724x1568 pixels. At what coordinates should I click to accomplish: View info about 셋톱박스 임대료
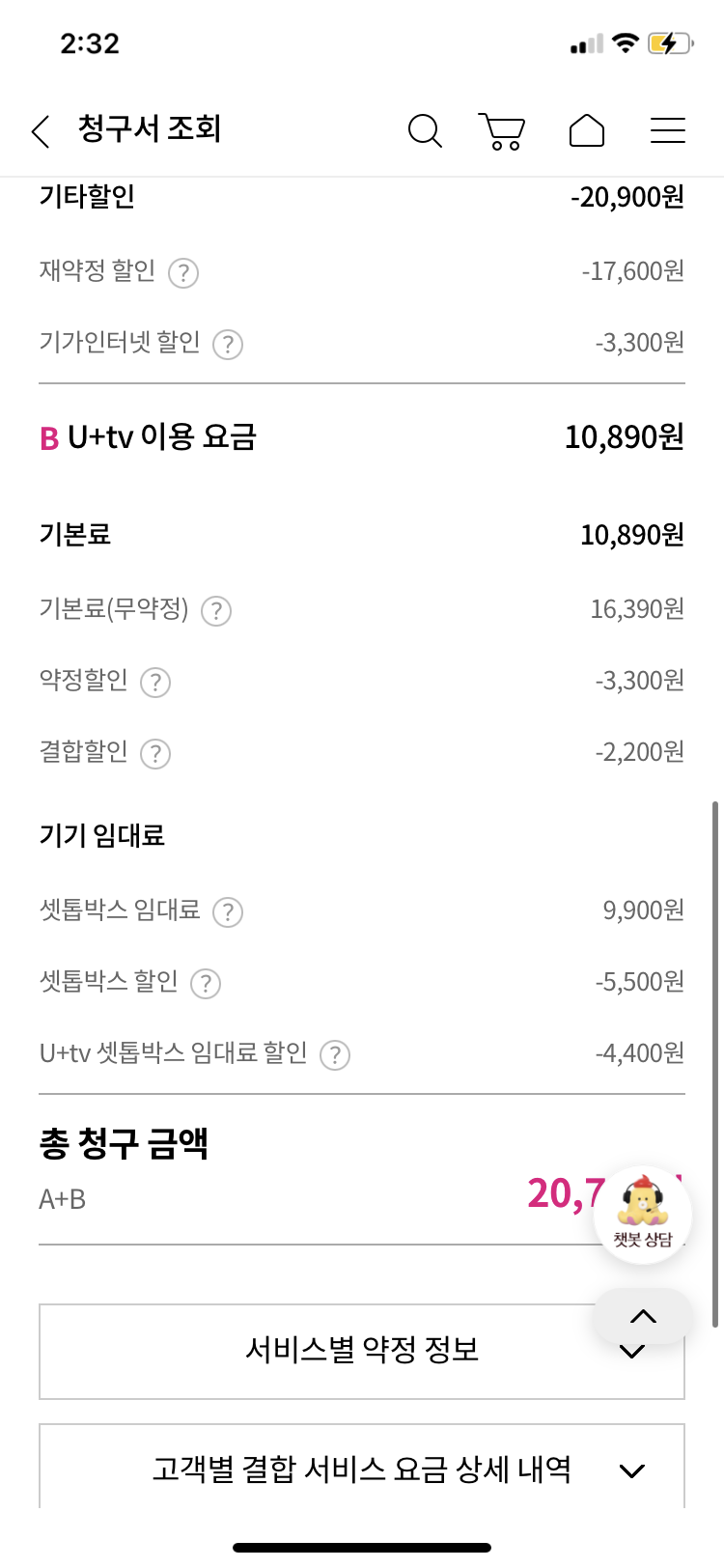(228, 912)
